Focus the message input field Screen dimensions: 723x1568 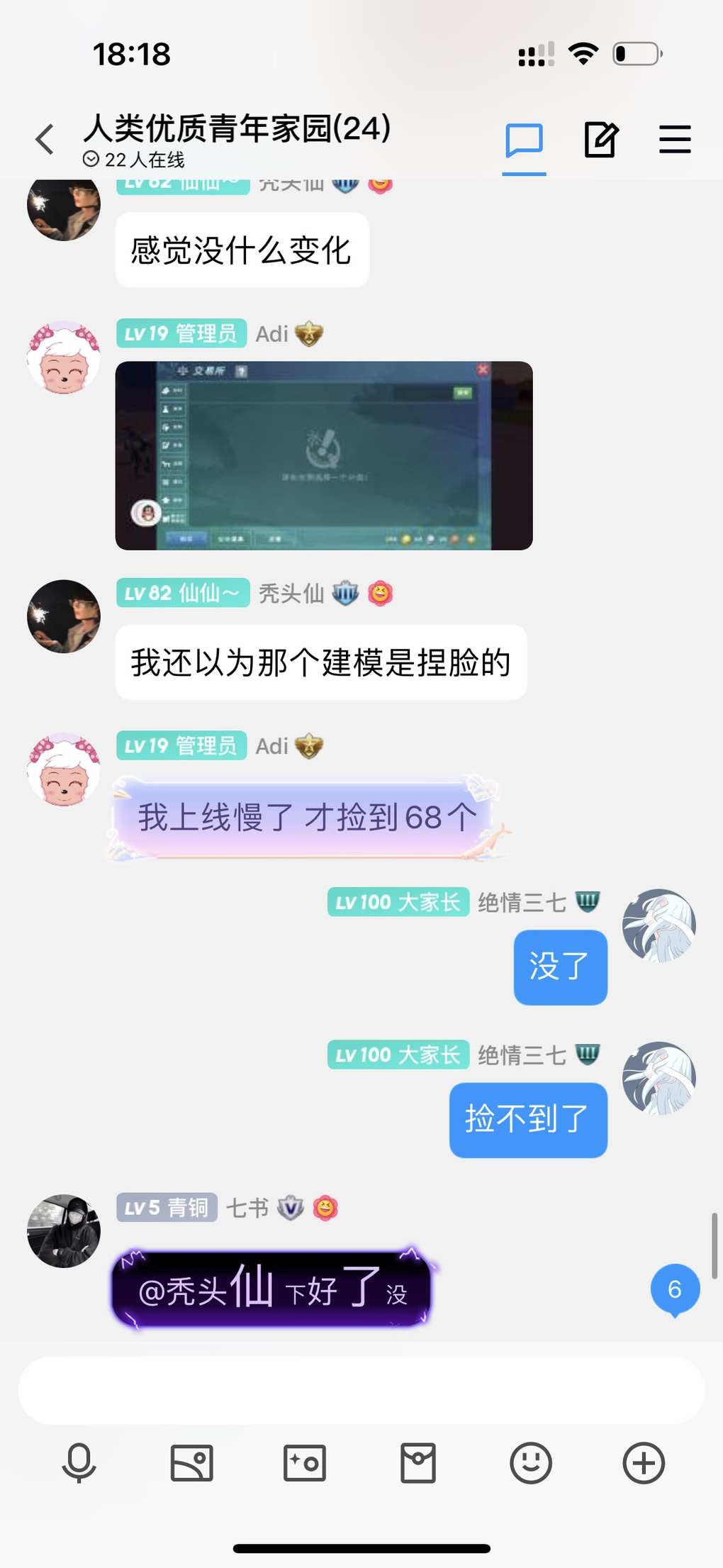coord(361,1390)
